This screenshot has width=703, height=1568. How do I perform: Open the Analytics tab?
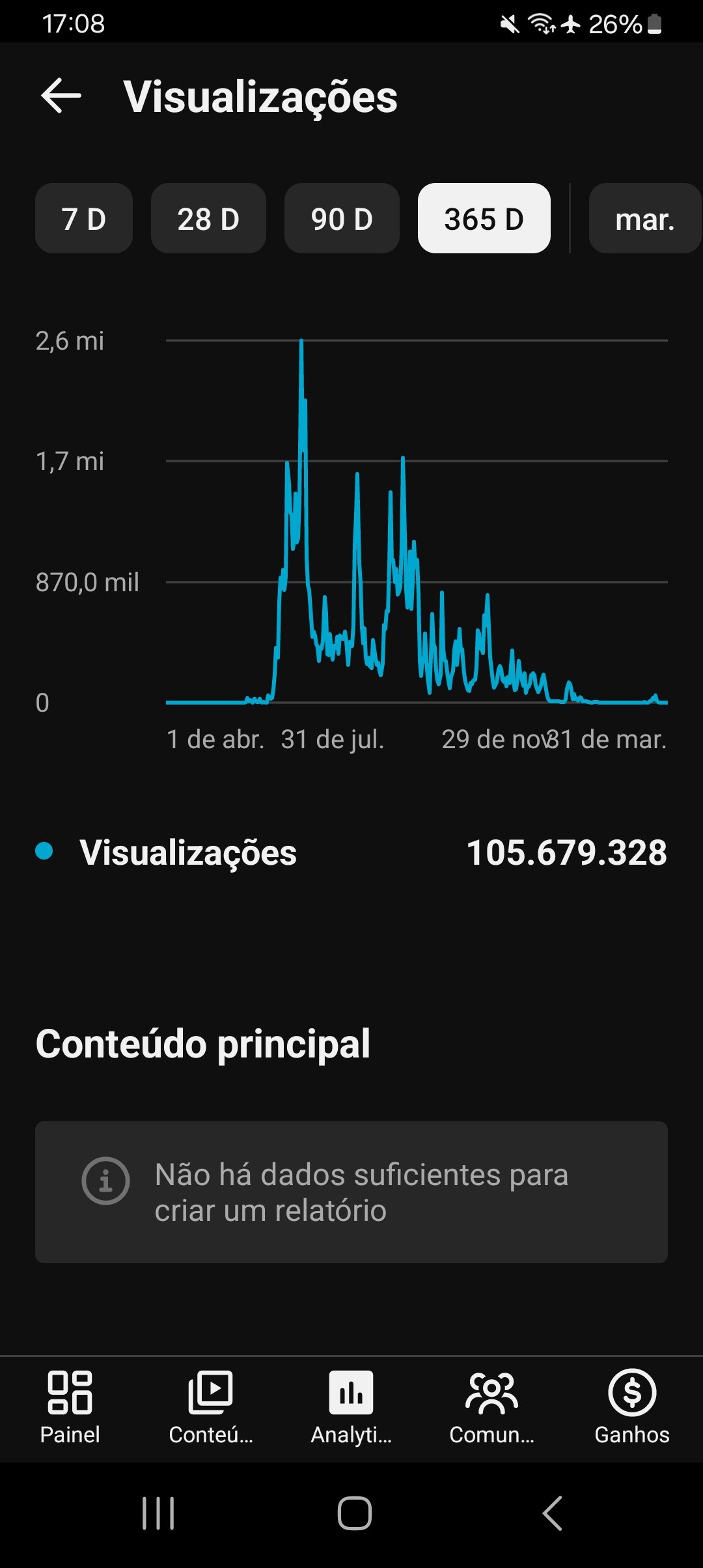(x=351, y=1408)
